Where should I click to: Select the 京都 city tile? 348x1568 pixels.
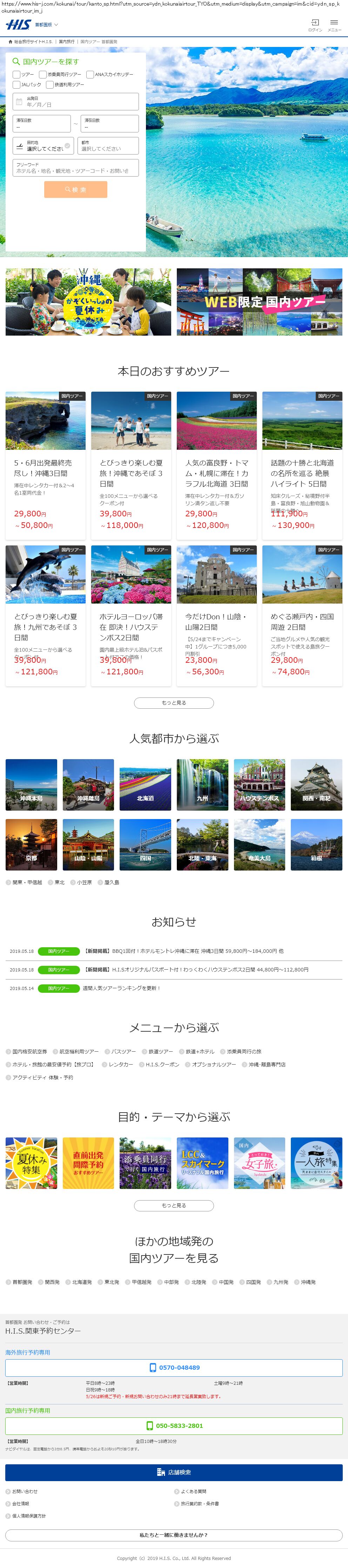click(31, 844)
